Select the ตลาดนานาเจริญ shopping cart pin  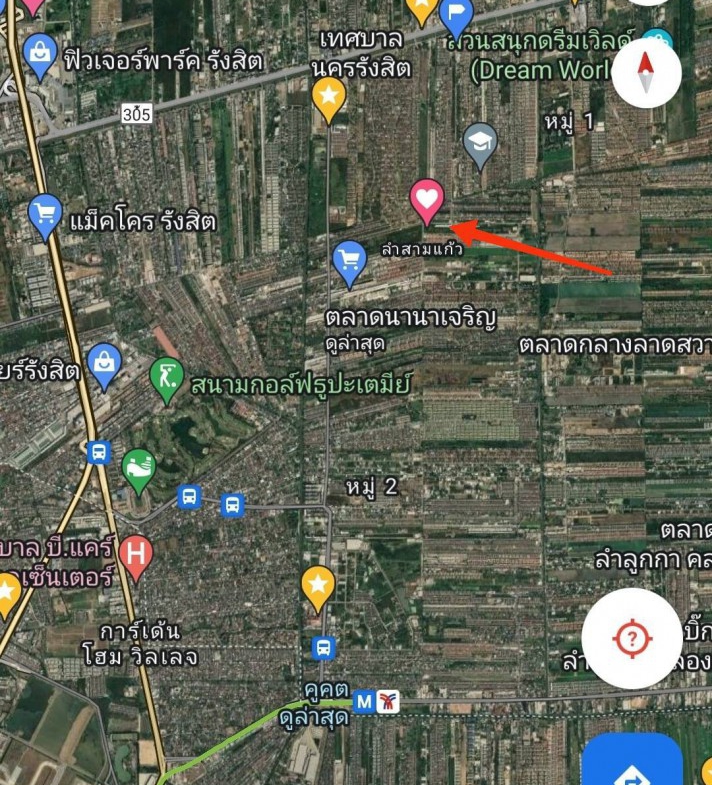tap(349, 263)
